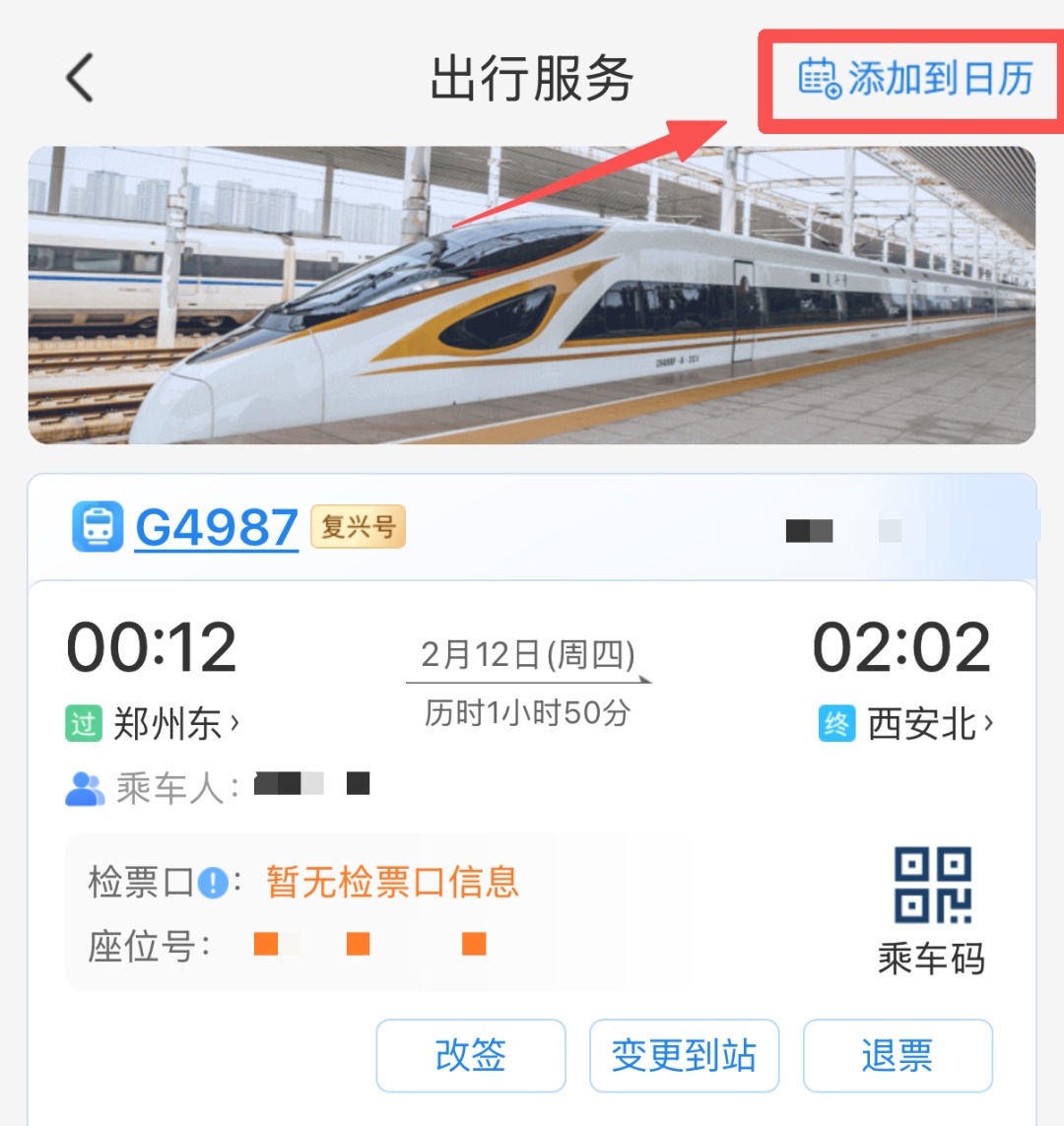Tap the green 过 station badge
Screen dimensions: 1064x1126
[x=82, y=722]
